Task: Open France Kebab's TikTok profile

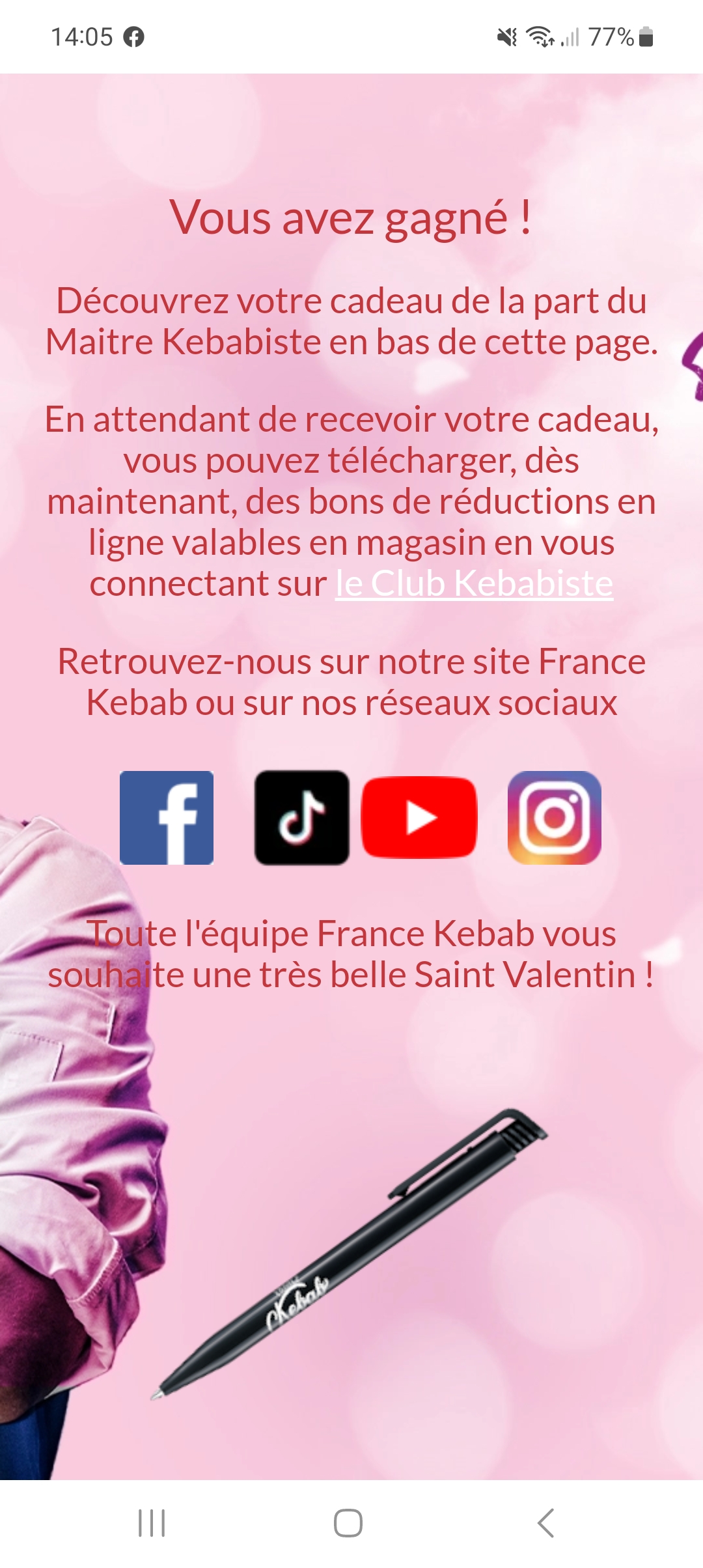Action: tap(301, 818)
